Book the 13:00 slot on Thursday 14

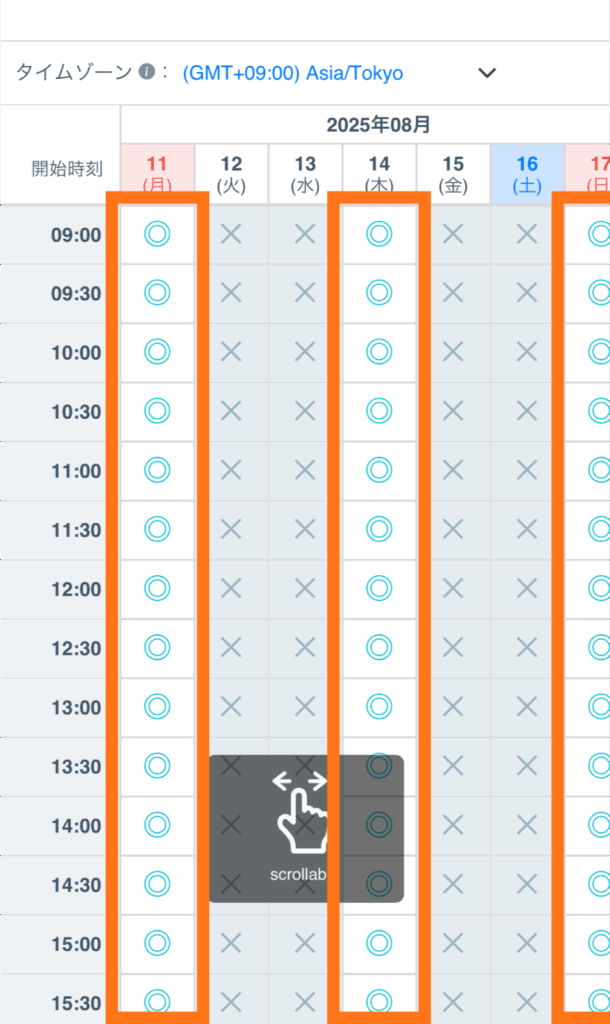(379, 707)
